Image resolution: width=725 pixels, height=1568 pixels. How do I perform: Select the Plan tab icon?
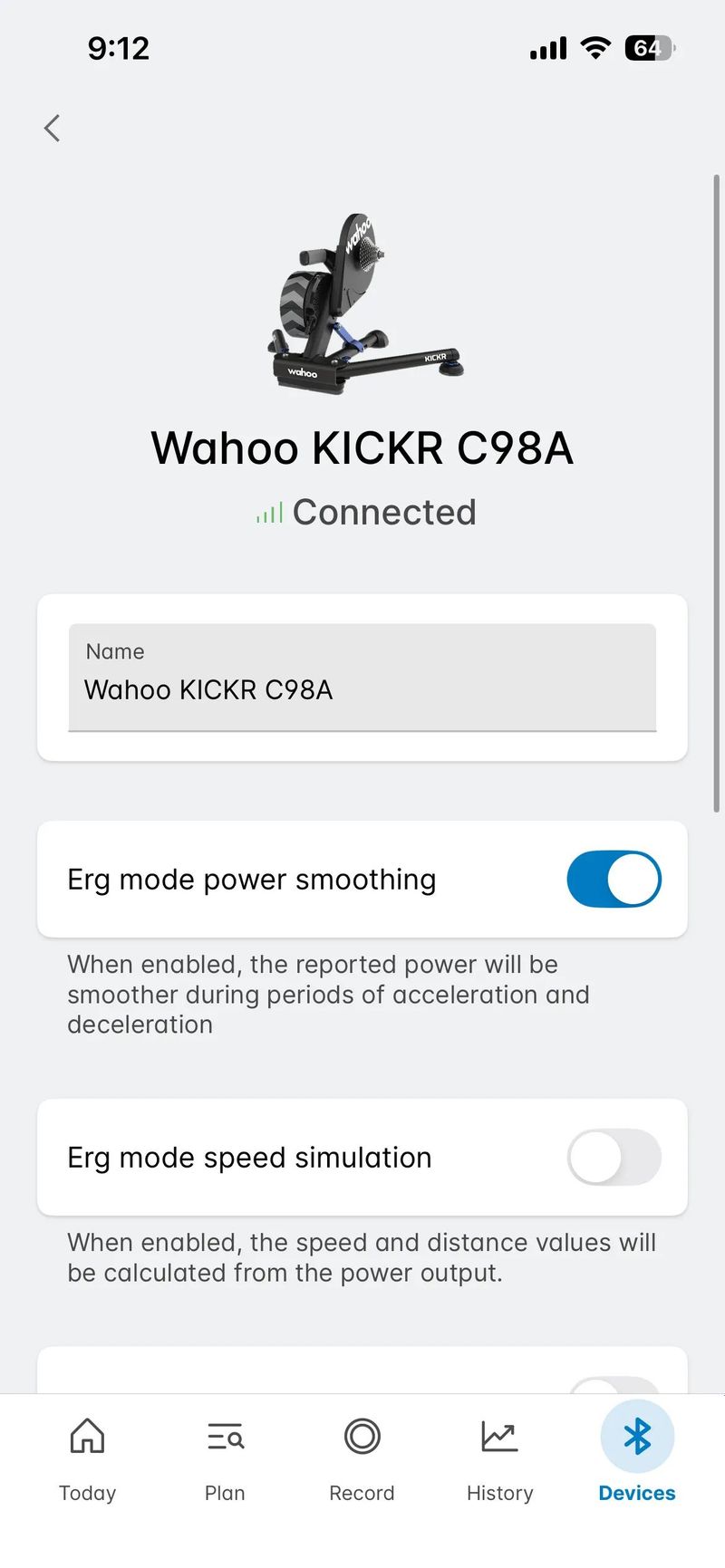(225, 1438)
